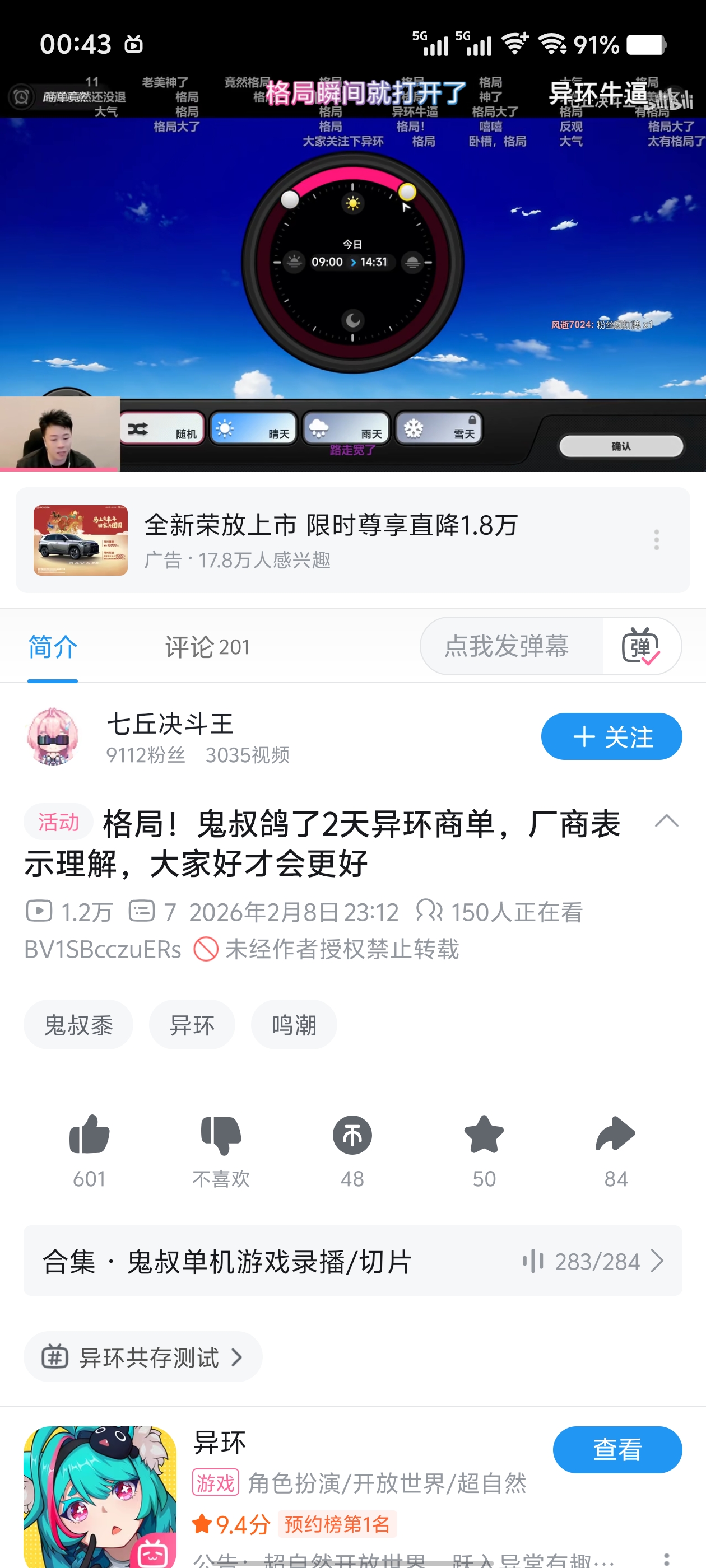
Task: Tap 查看 for the 异环 game
Action: coord(616,1449)
